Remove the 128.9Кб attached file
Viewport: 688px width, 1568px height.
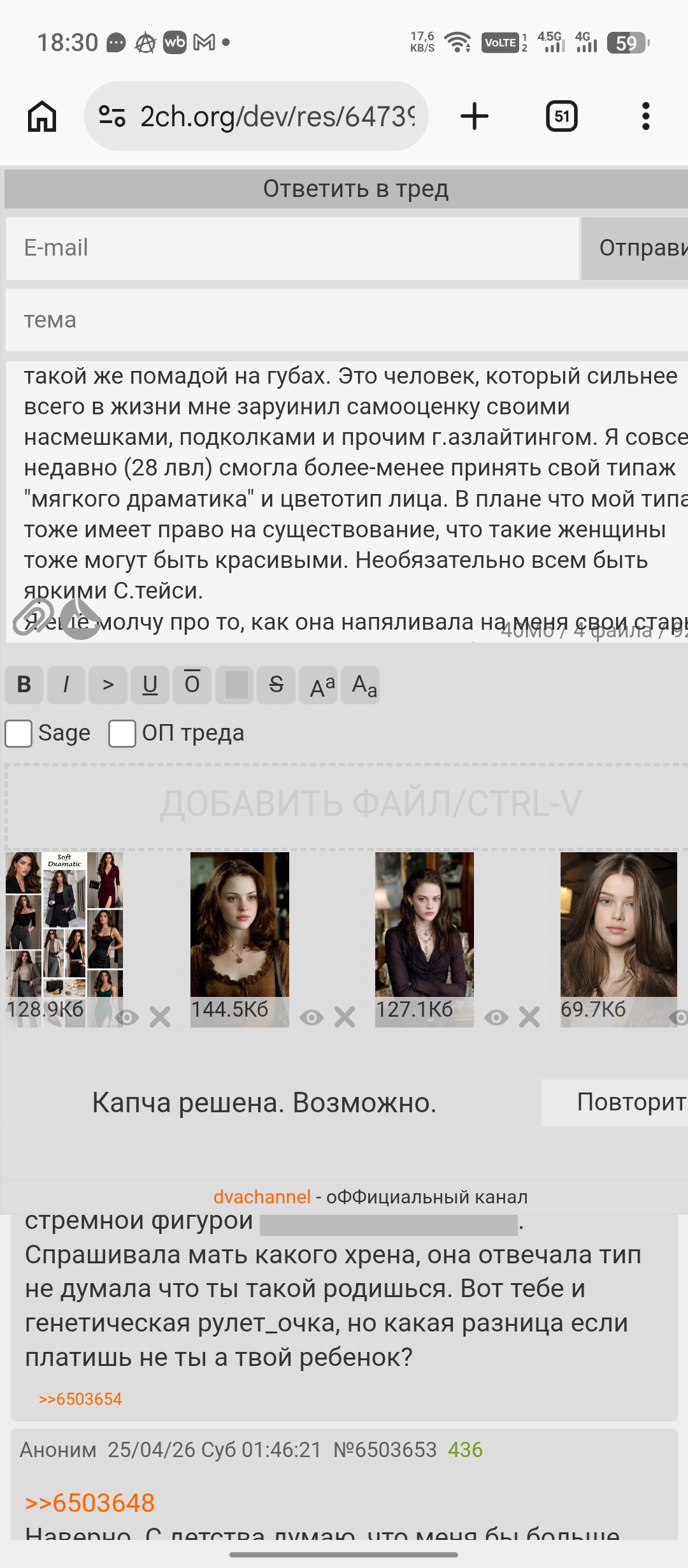160,1017
